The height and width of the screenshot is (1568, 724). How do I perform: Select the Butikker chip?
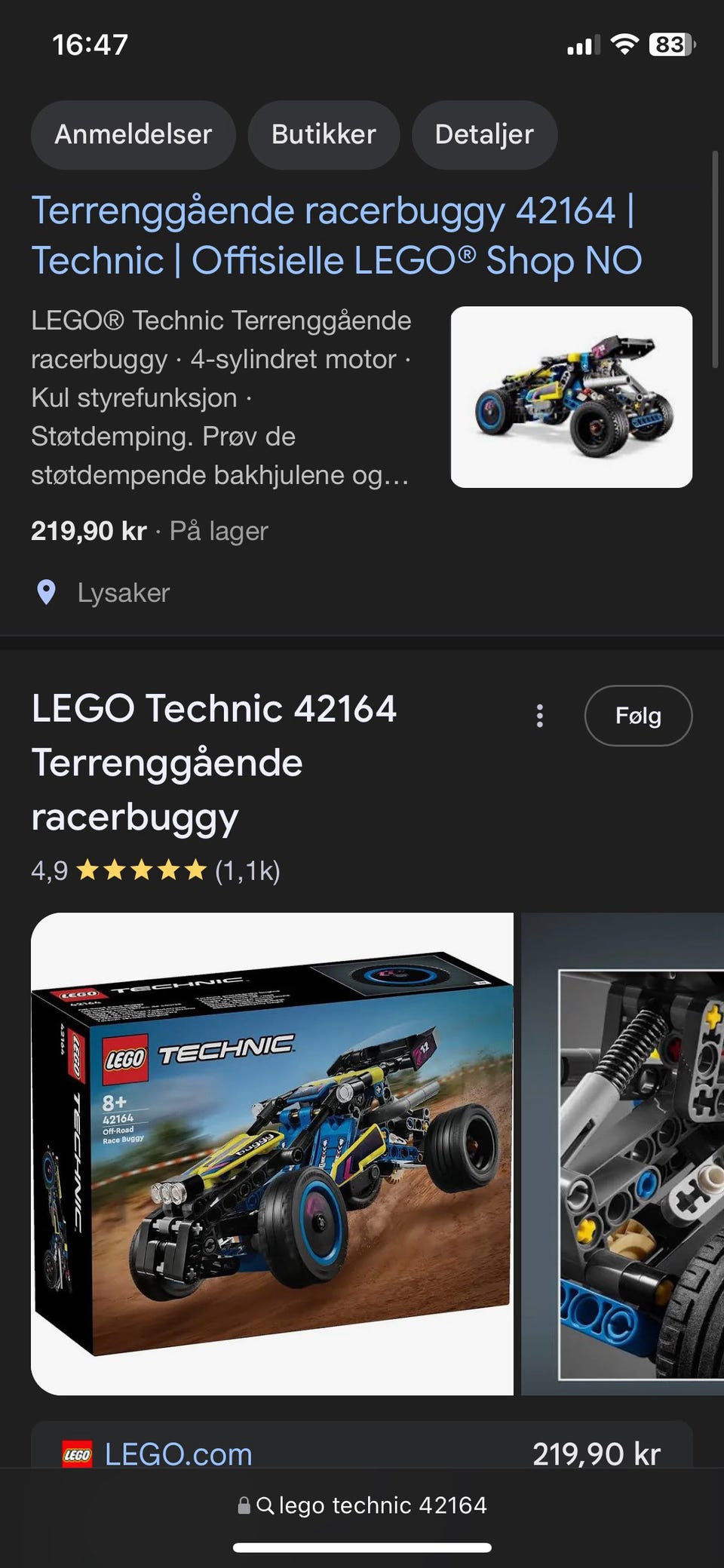[x=324, y=135]
